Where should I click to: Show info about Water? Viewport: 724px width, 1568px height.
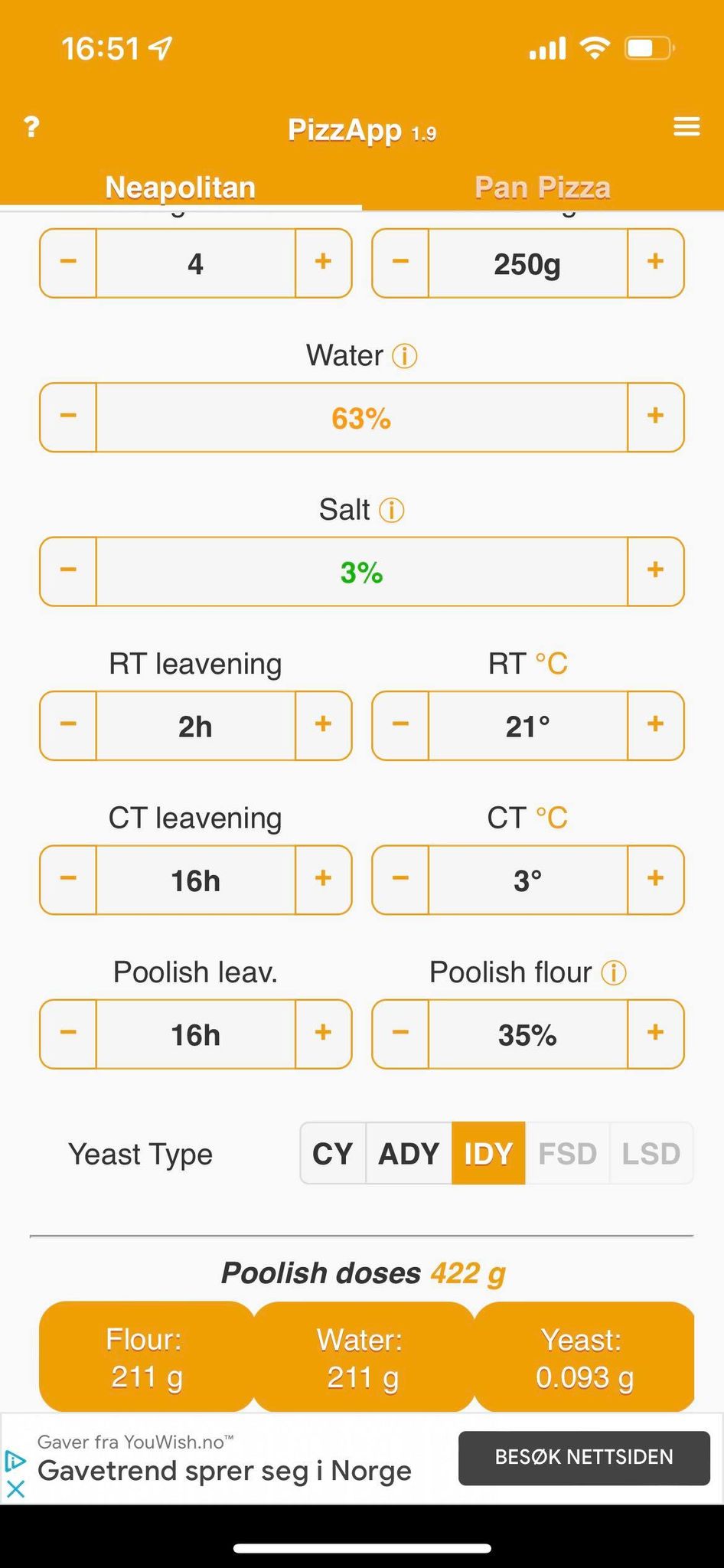[x=404, y=356]
